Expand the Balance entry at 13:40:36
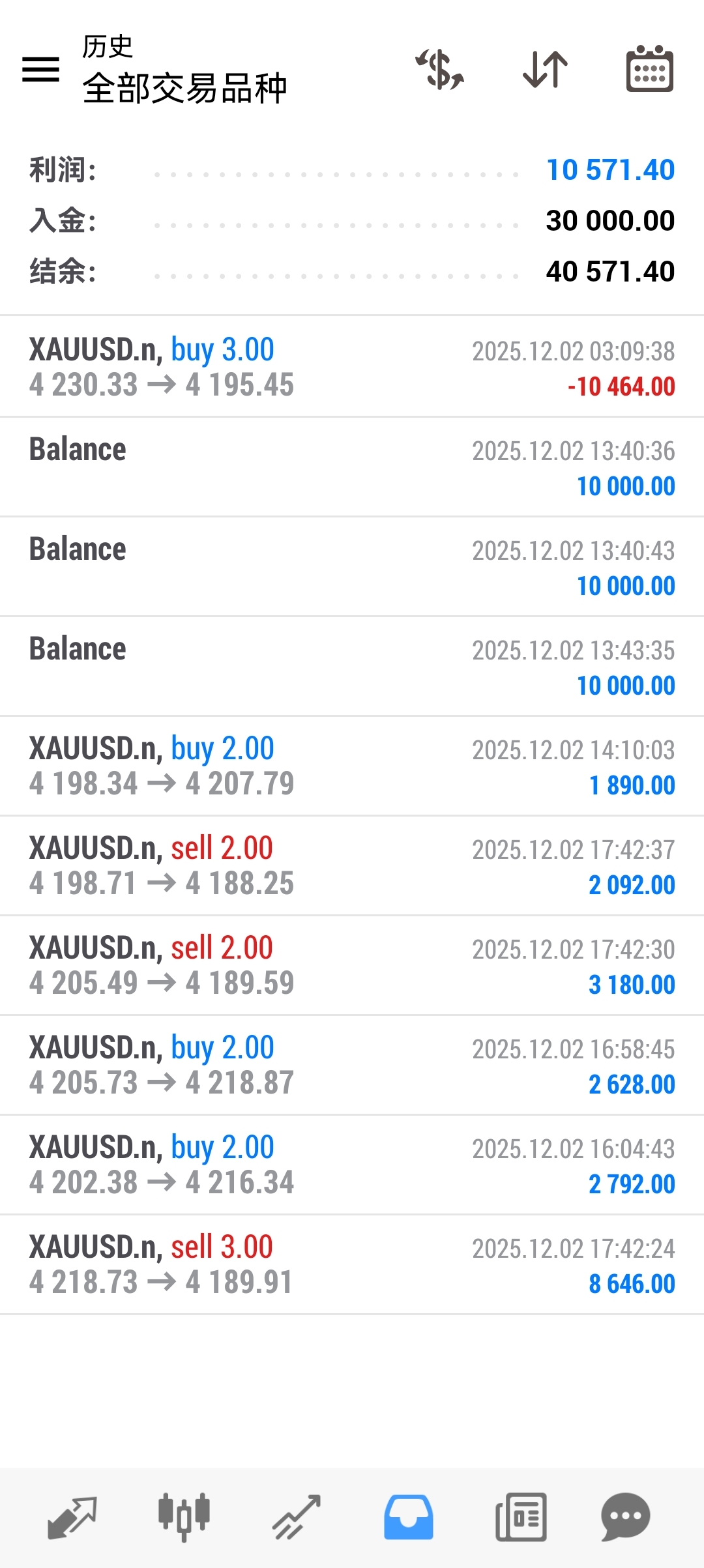This screenshot has height=1568, width=704. click(x=352, y=467)
